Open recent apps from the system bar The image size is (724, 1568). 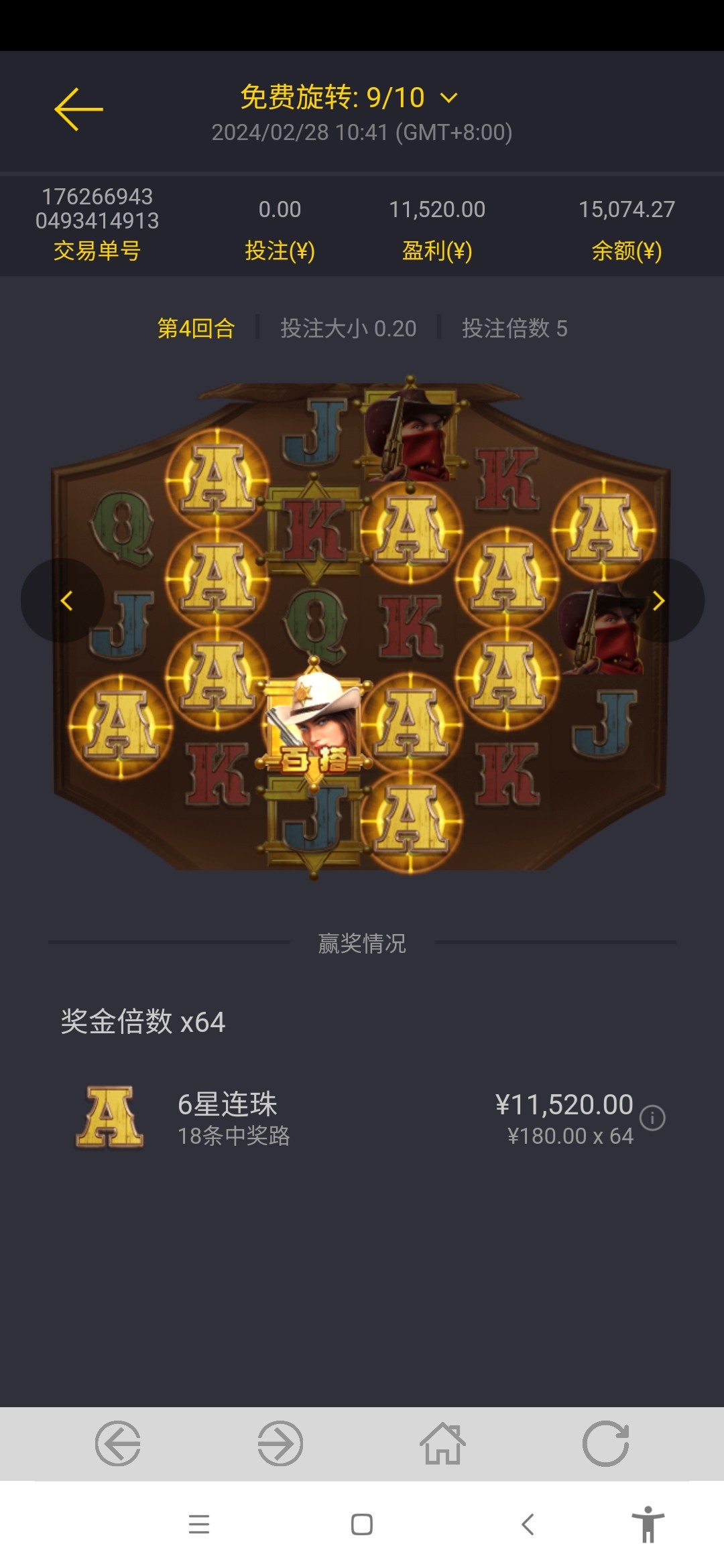pyautogui.click(x=199, y=1524)
